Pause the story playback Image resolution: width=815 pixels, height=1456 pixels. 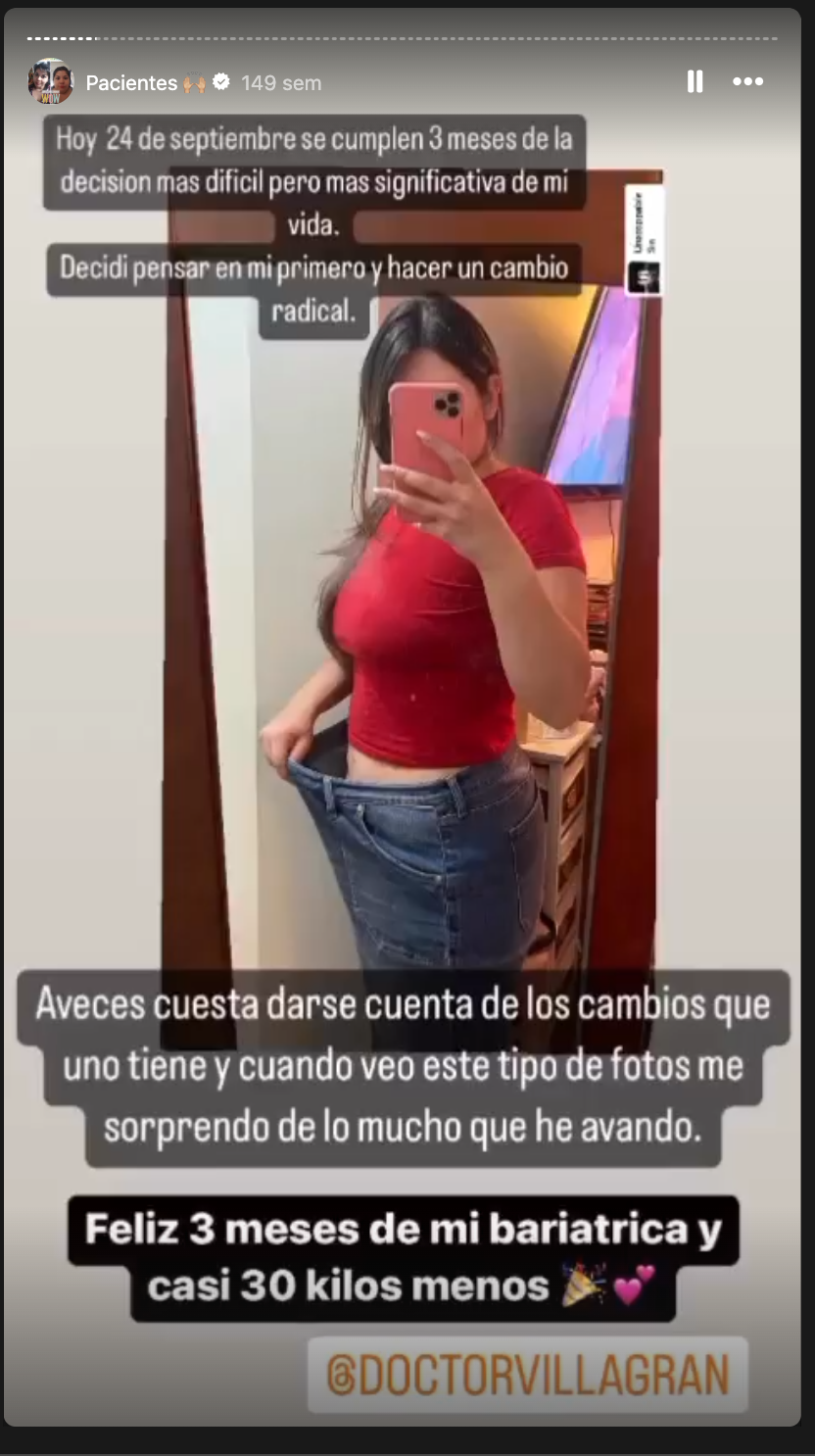(695, 82)
